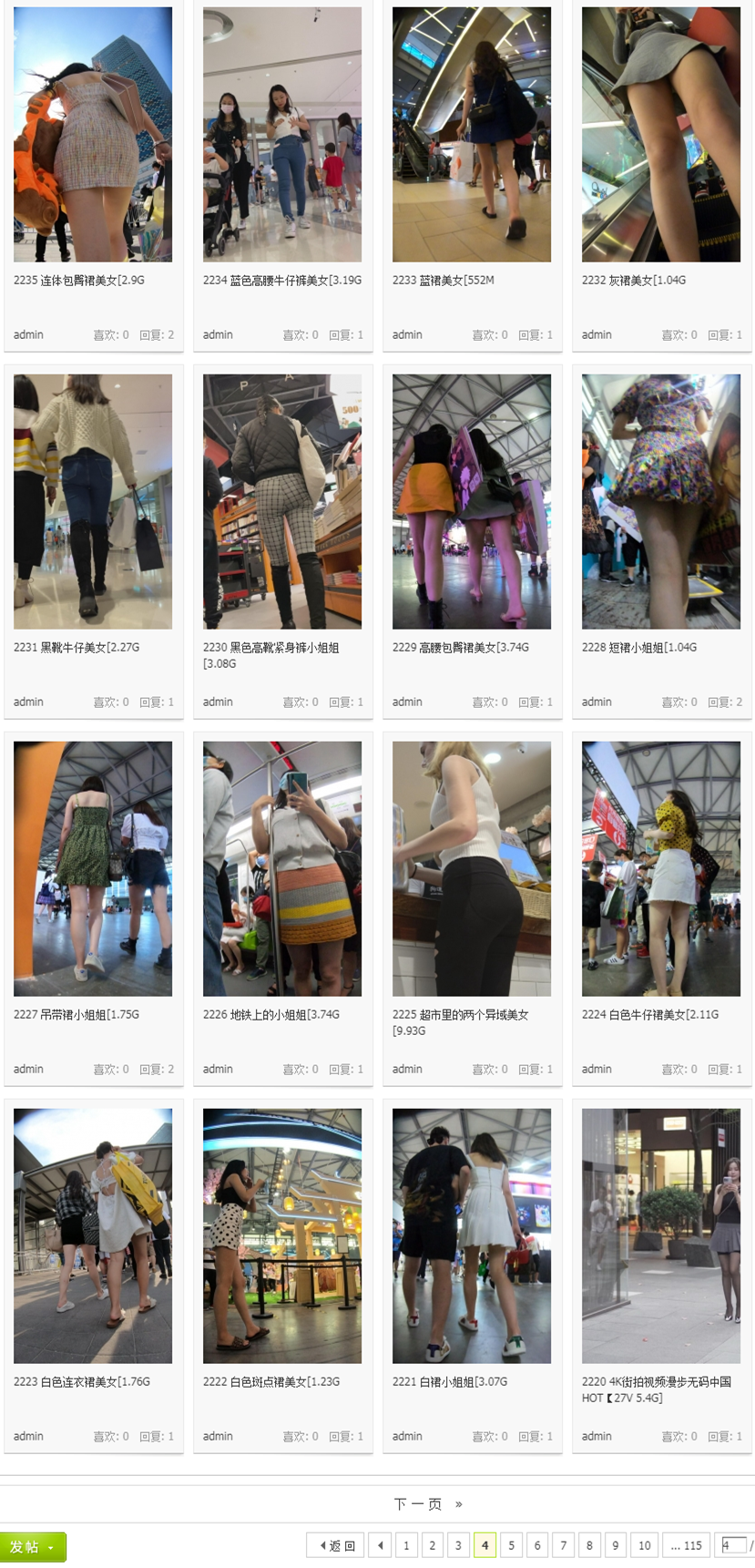Select page 5 in pagination

point(511,1545)
